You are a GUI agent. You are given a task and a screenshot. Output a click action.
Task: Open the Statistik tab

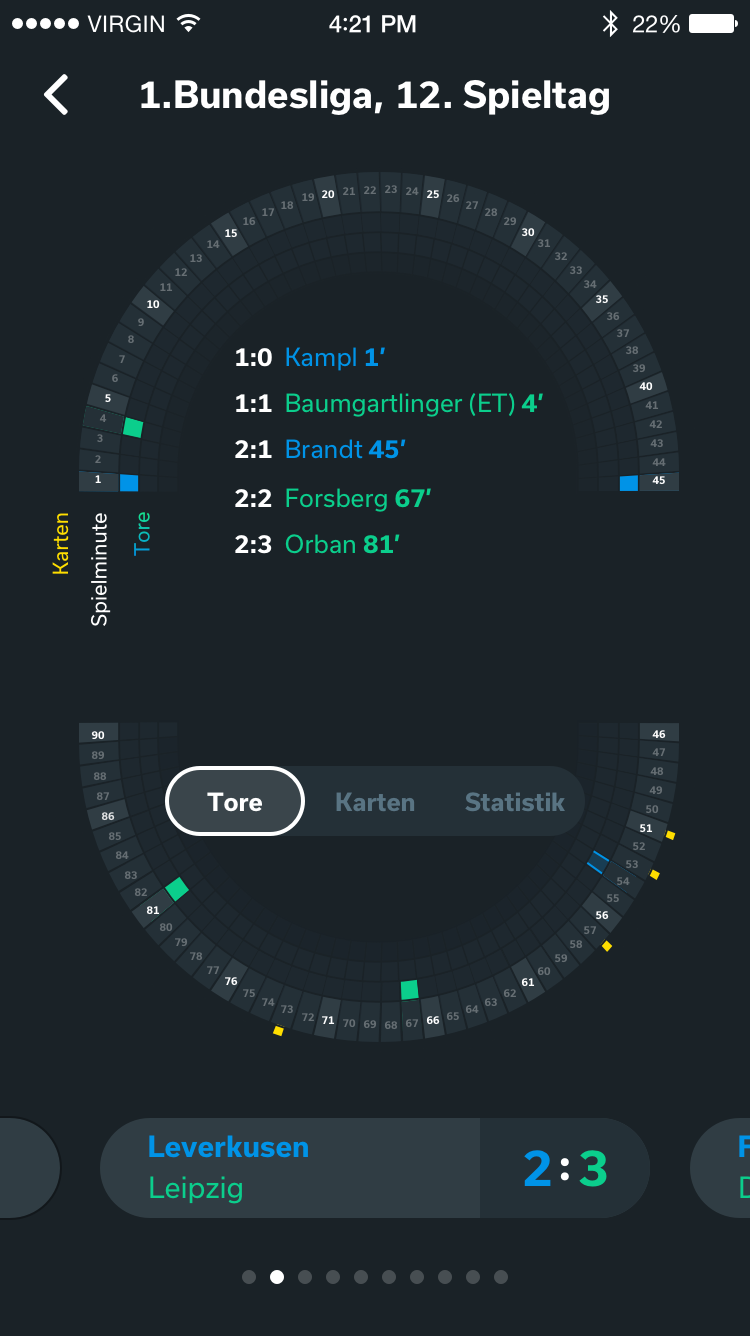click(x=514, y=802)
